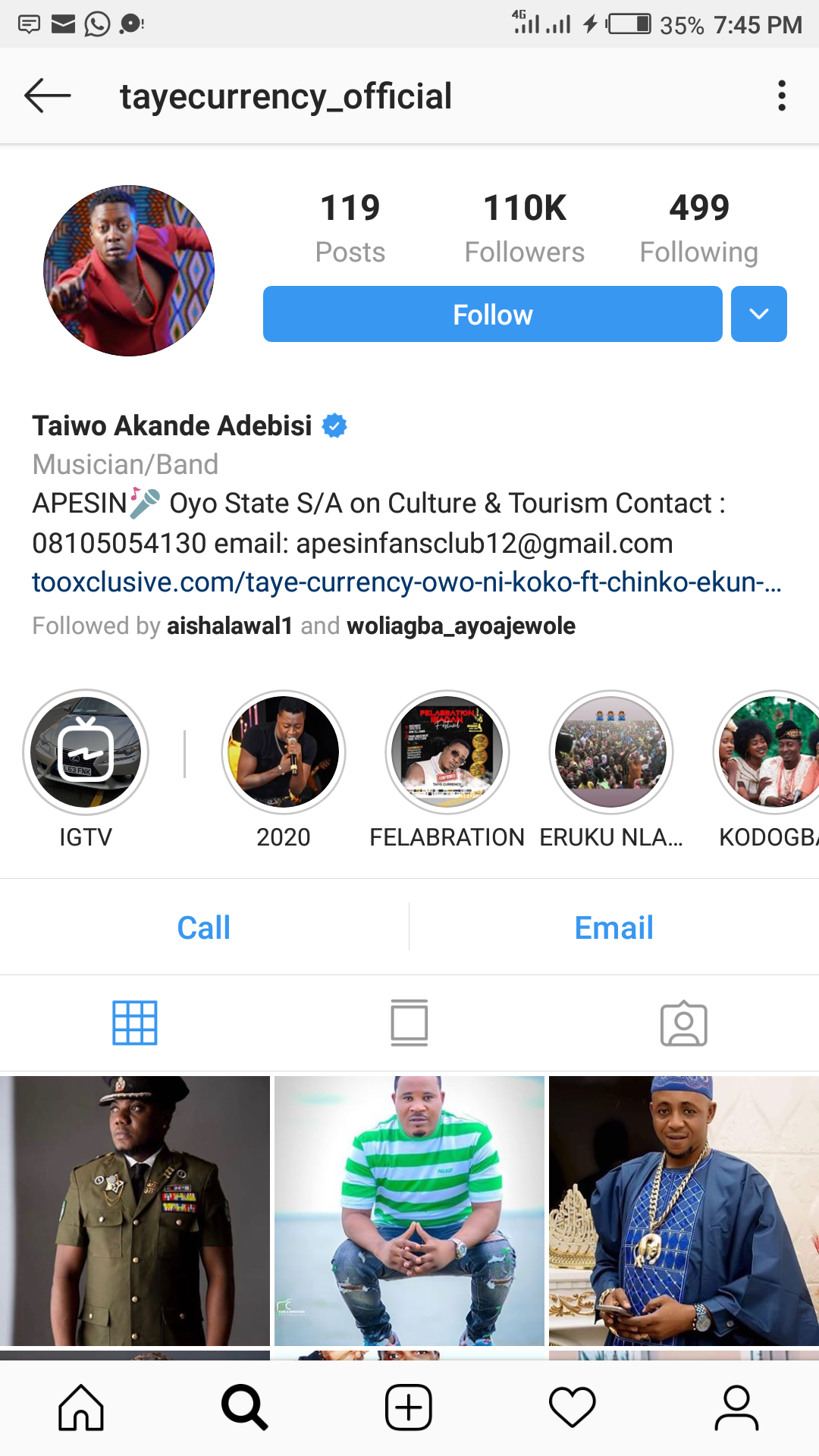Open the ERUKU NLA story highlight

[611, 770]
